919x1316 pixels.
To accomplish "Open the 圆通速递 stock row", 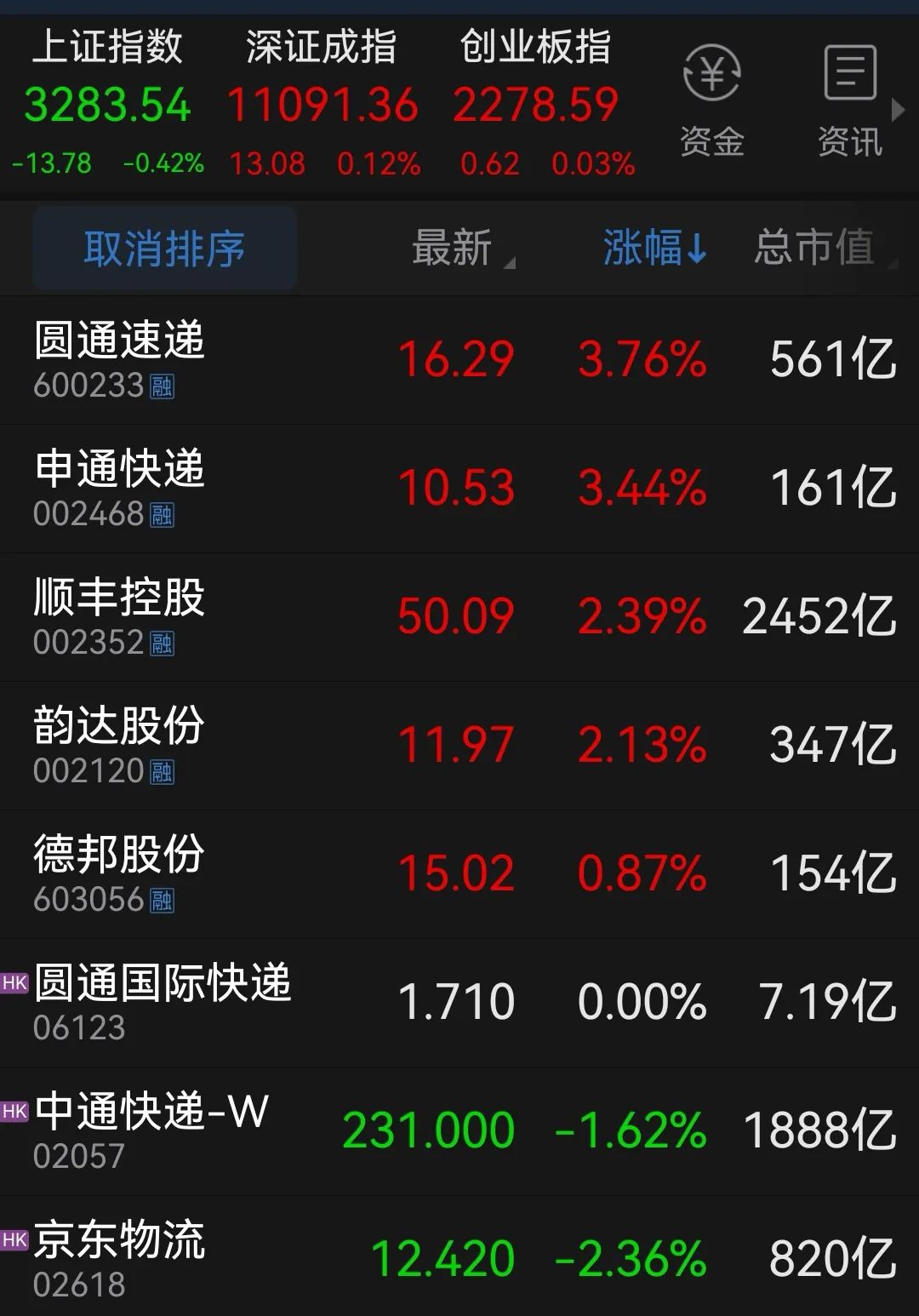I will click(459, 360).
